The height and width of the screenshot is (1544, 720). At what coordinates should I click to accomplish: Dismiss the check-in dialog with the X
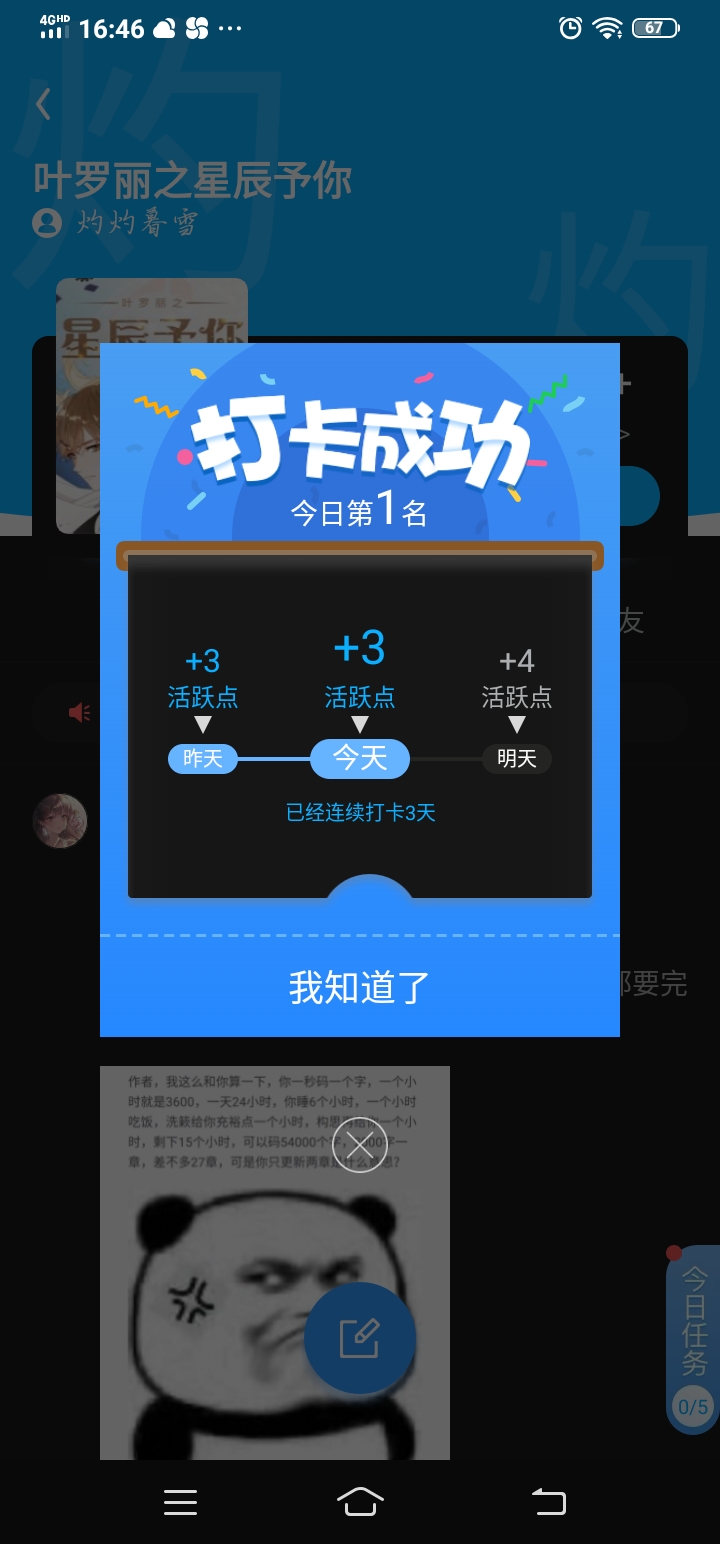pos(359,1145)
